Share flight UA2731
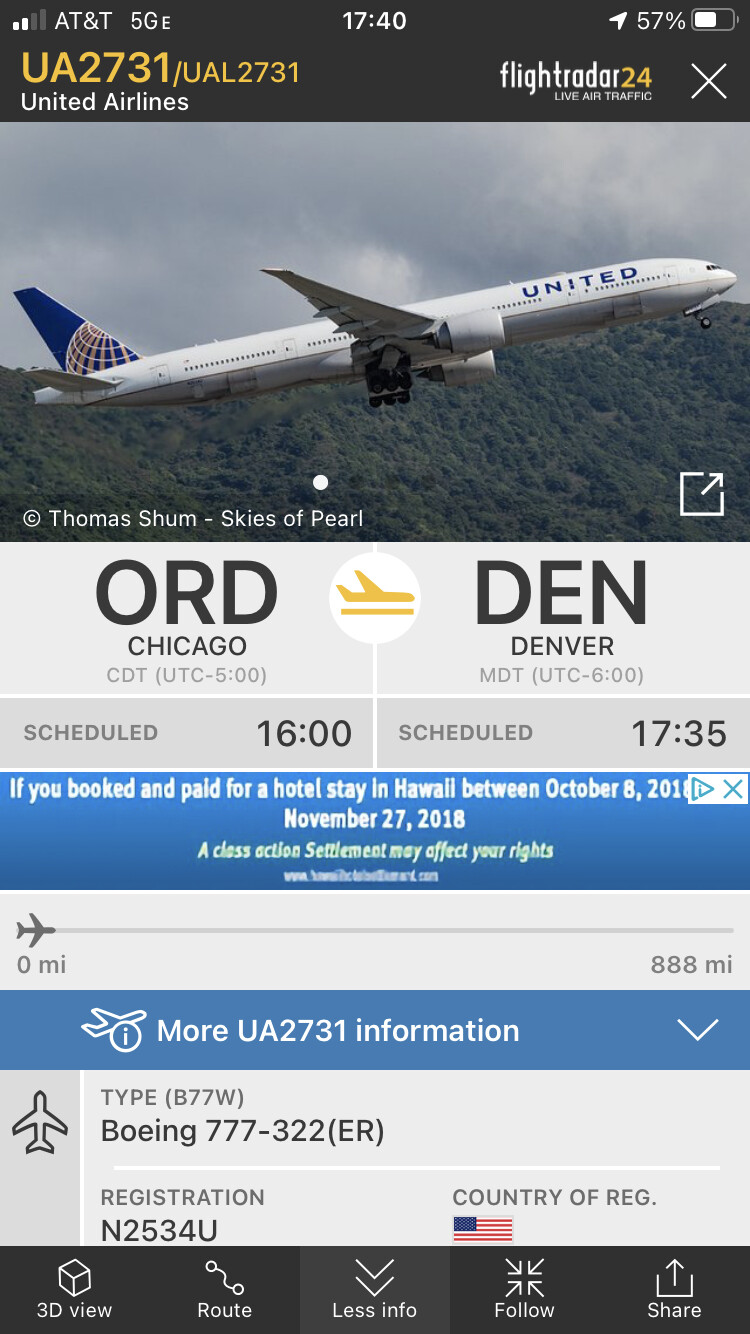750x1334 pixels. click(x=675, y=1290)
